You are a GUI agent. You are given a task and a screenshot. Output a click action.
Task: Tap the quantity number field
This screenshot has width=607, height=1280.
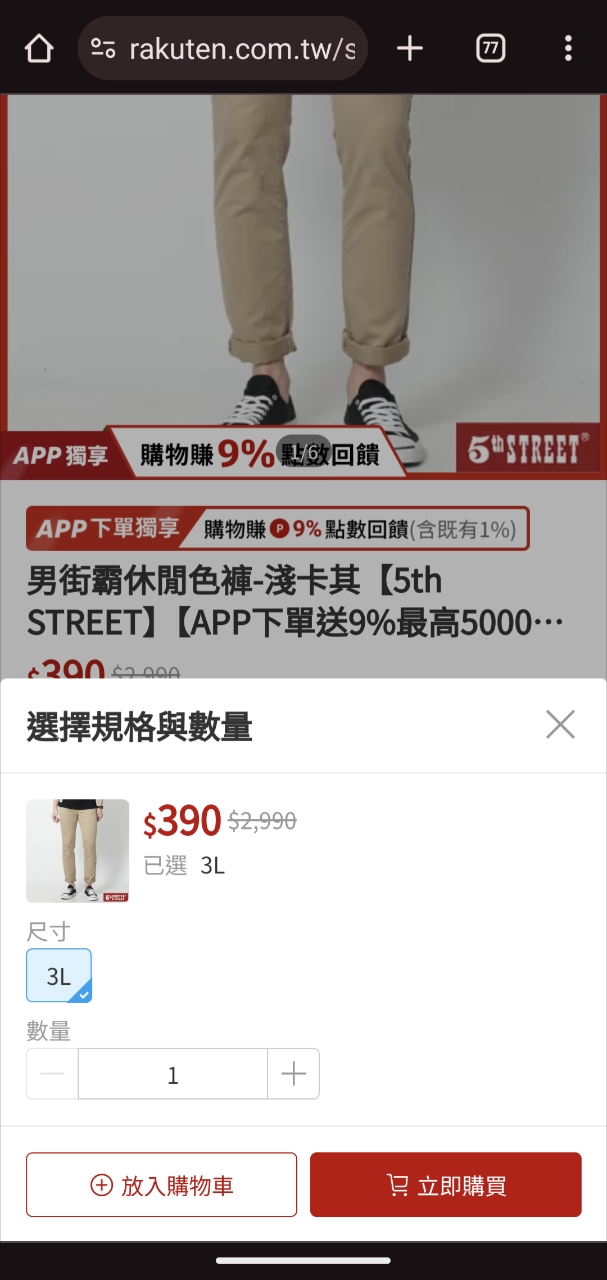click(173, 1074)
